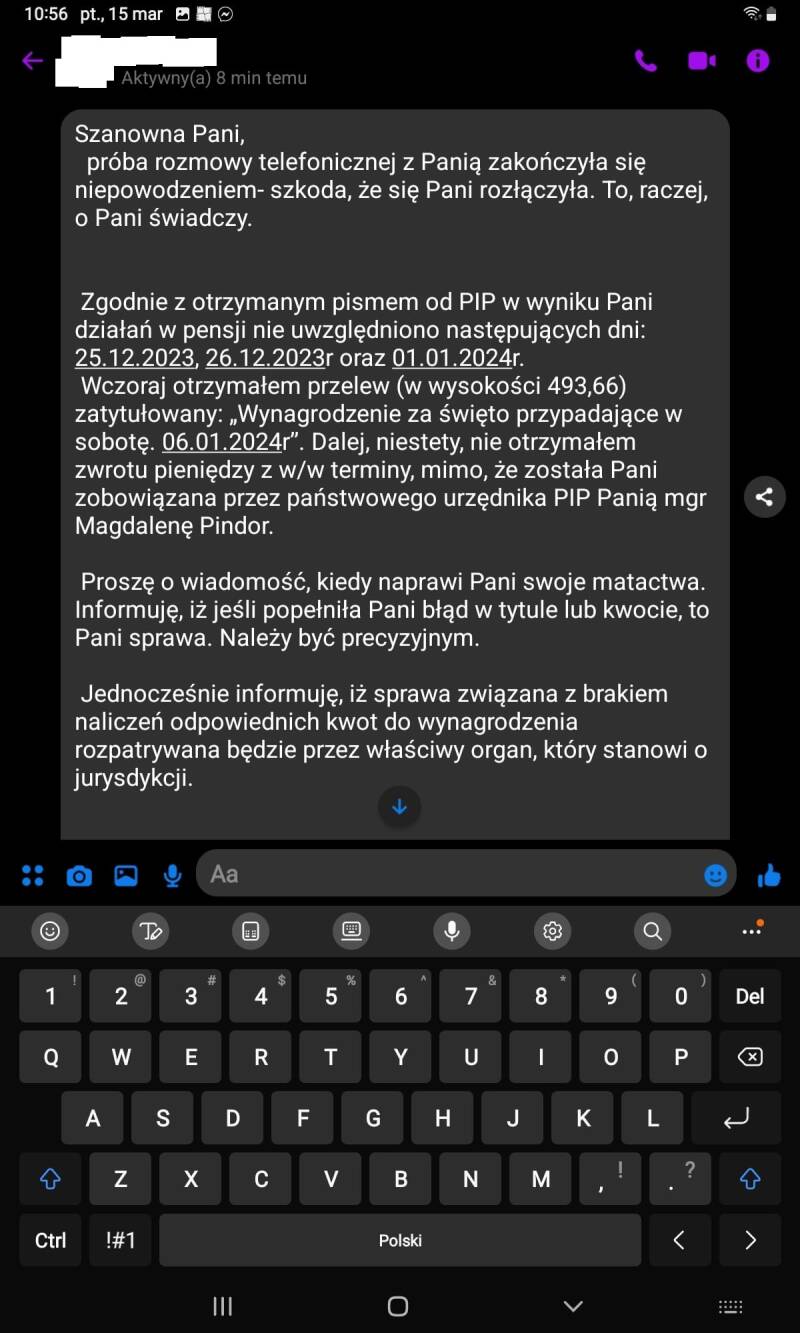
Task: Open keyboard settings gear
Action: [x=552, y=931]
